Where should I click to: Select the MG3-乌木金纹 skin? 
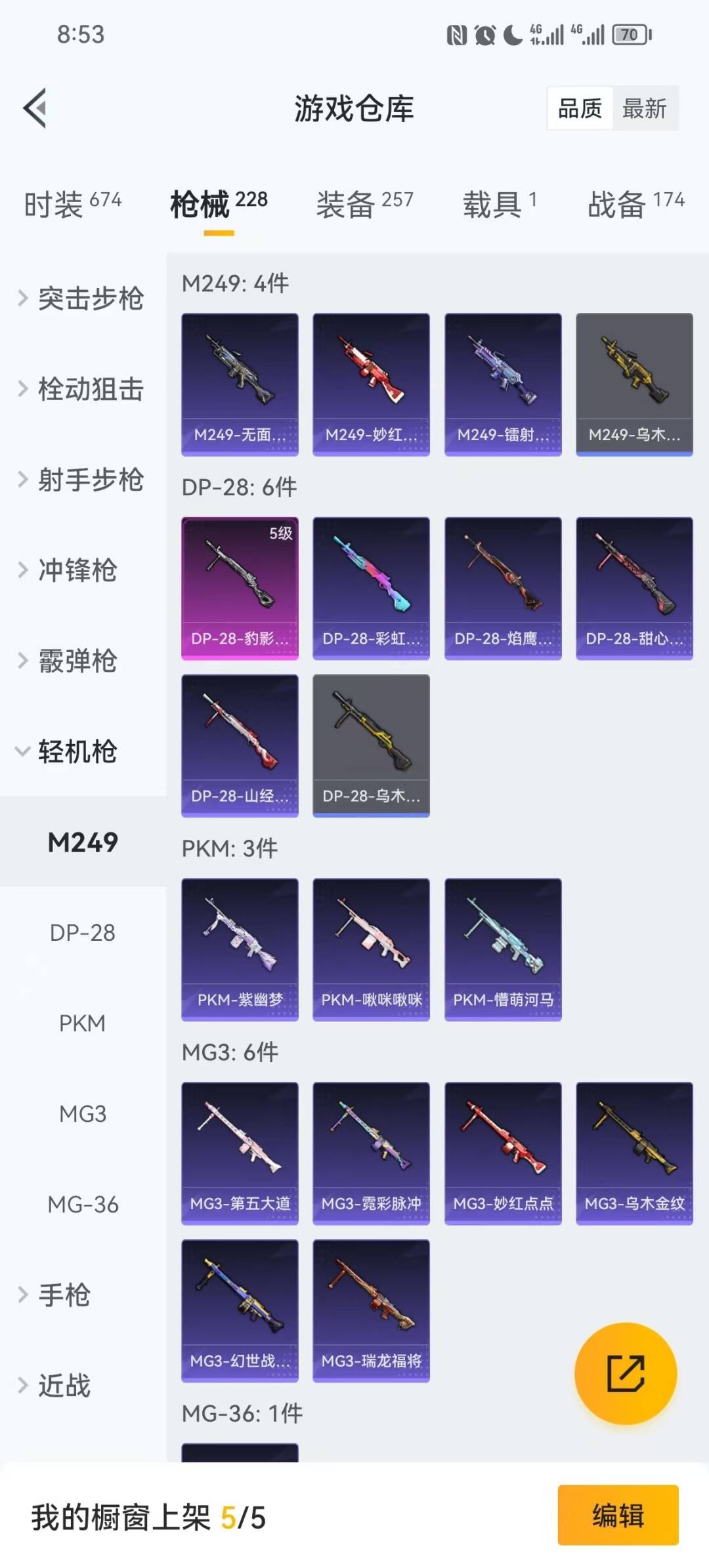pyautogui.click(x=633, y=1152)
